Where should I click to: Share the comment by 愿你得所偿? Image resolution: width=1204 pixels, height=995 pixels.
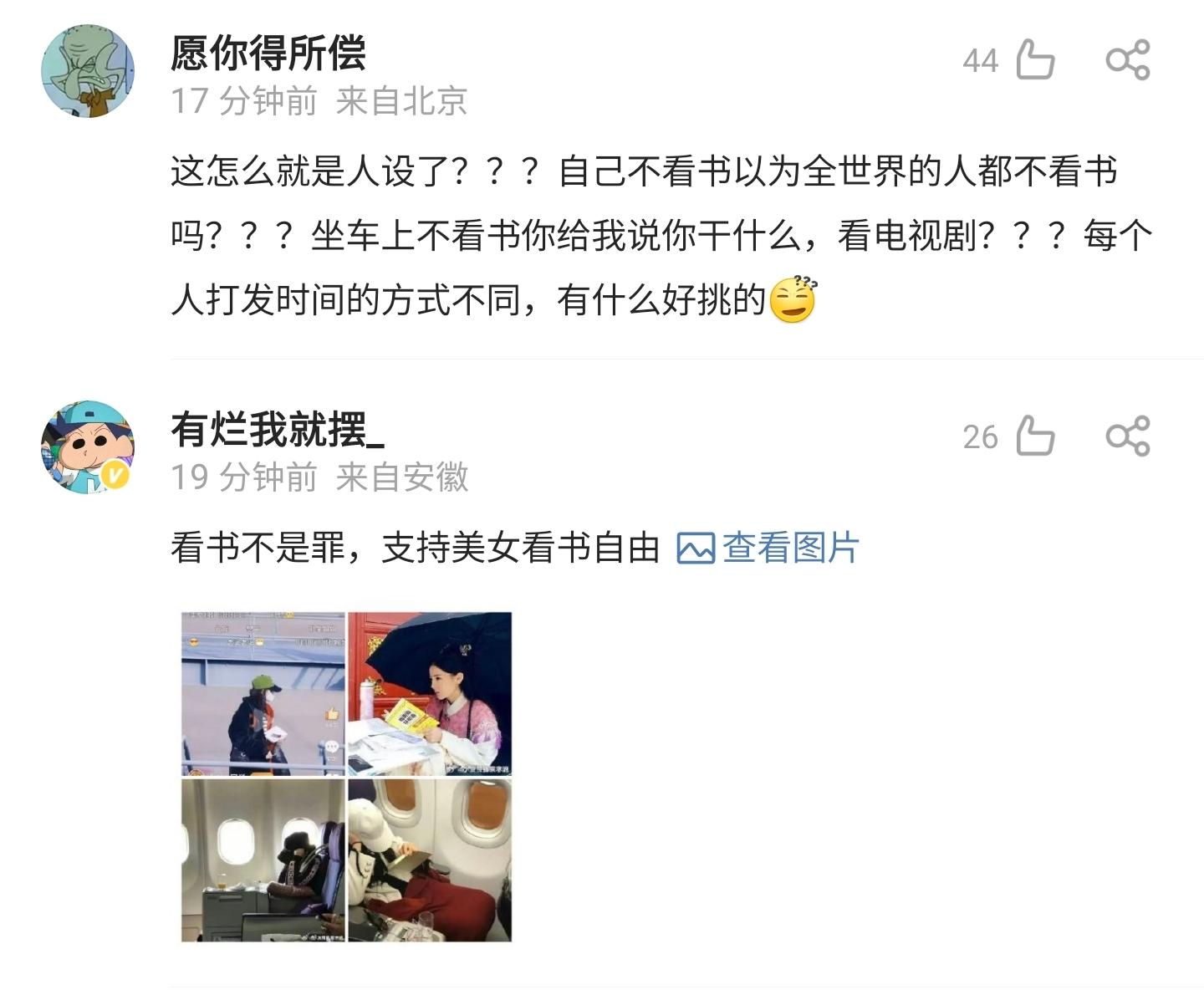[1127, 60]
